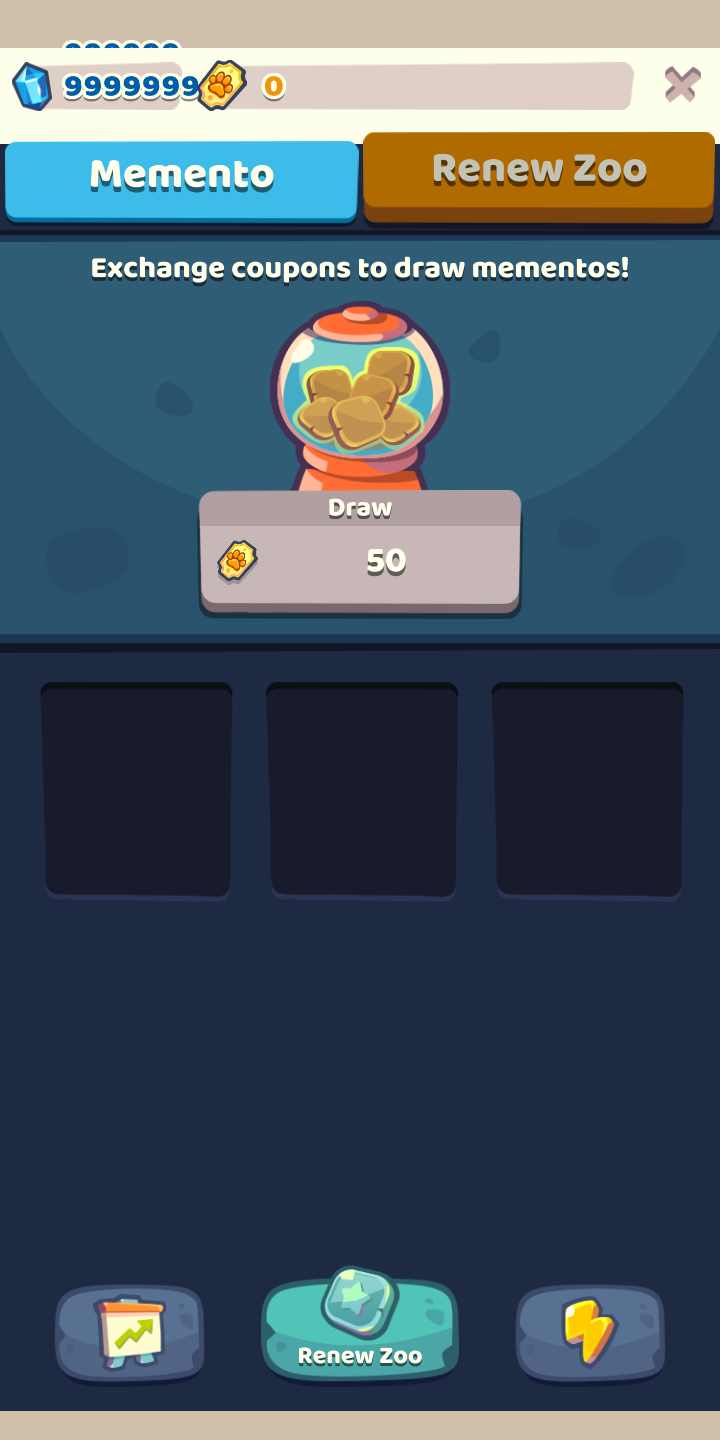Open the lightning bolt boost button
720x1440 pixels.
[x=590, y=1333]
